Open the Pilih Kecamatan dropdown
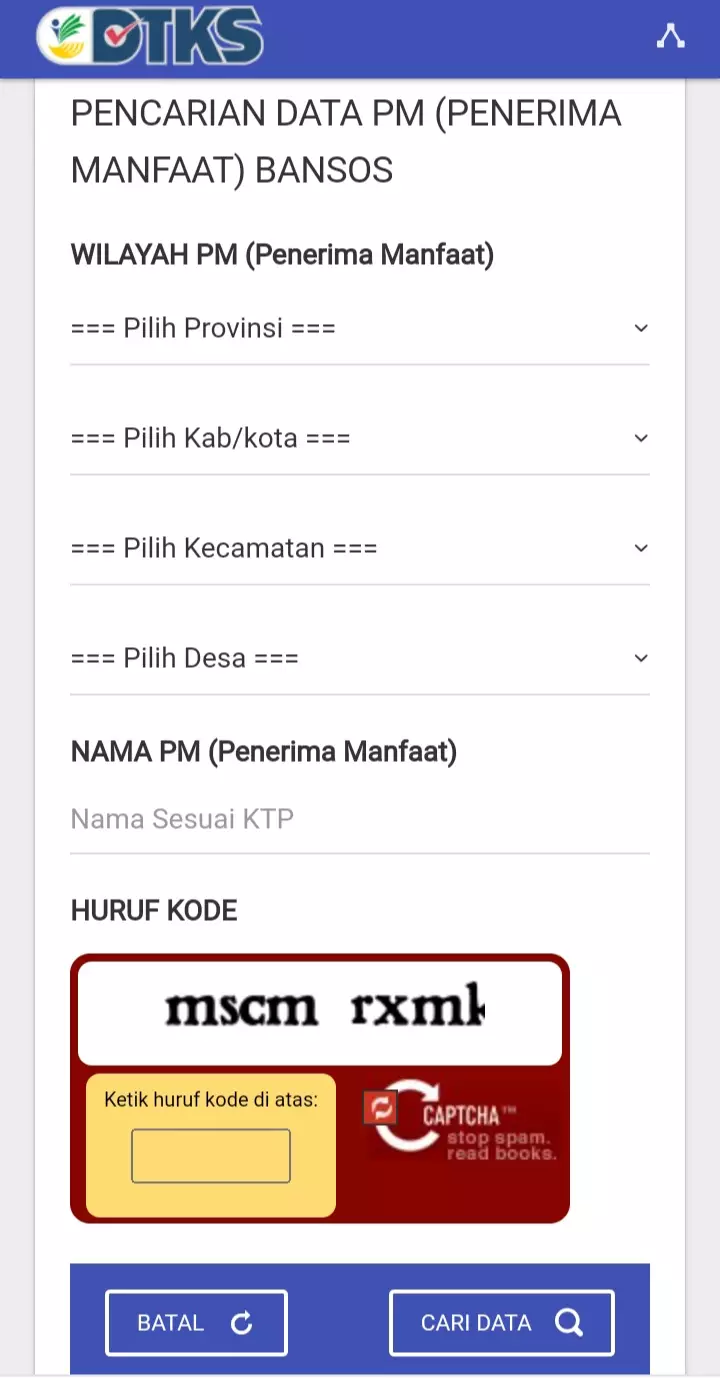This screenshot has width=720, height=1378. 360,547
